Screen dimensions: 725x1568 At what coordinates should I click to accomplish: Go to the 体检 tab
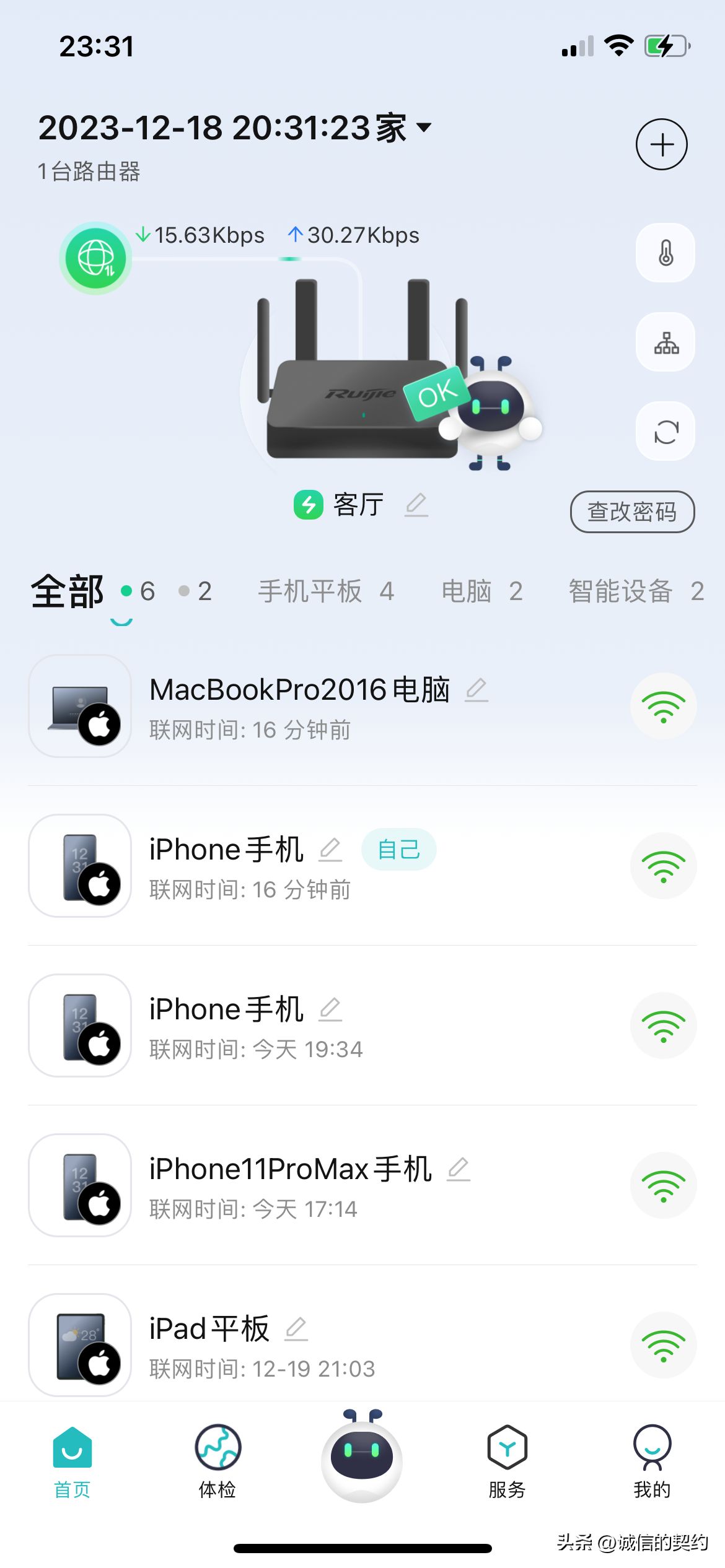(217, 1460)
